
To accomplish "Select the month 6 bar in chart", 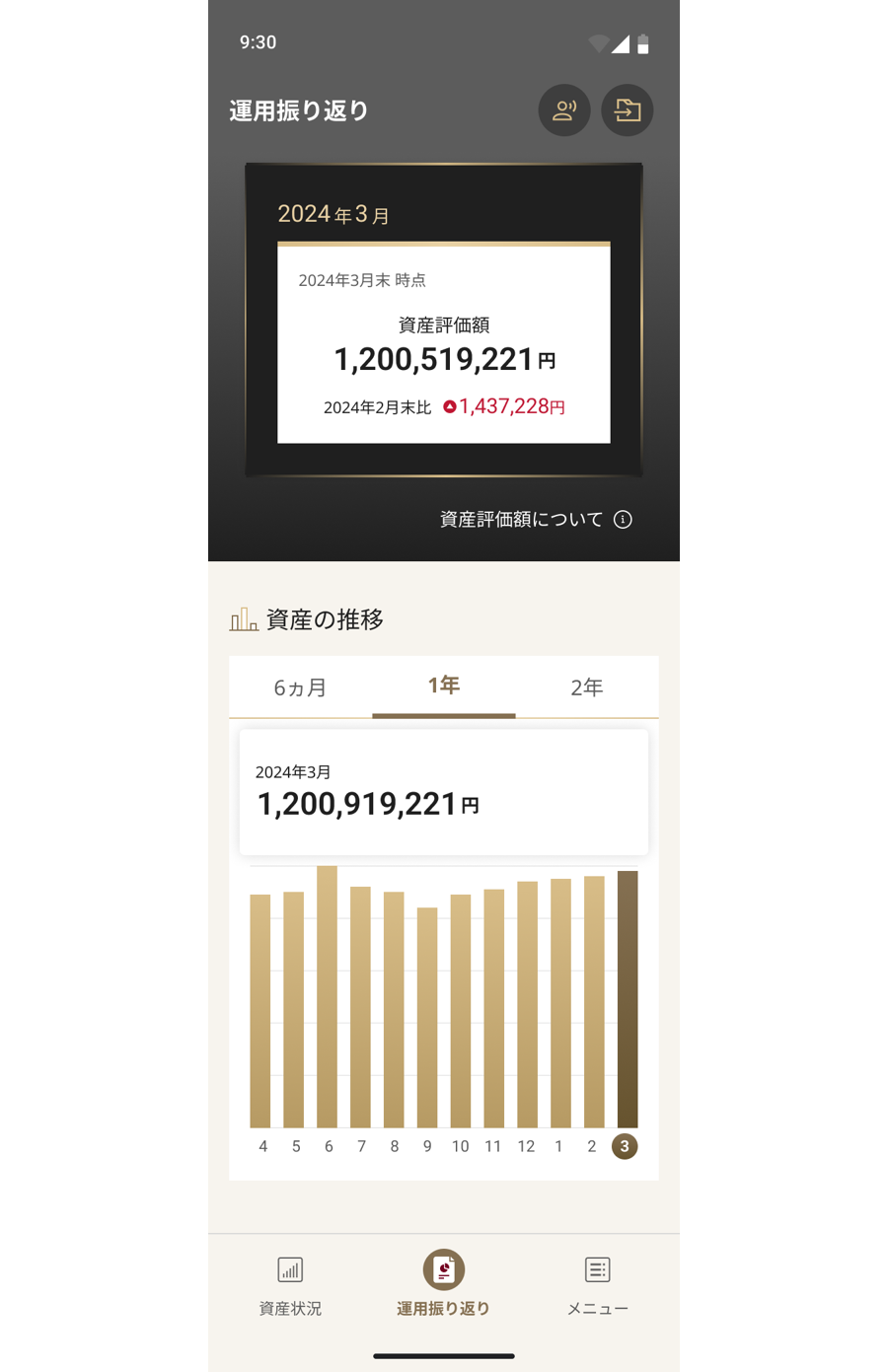I will [328, 996].
